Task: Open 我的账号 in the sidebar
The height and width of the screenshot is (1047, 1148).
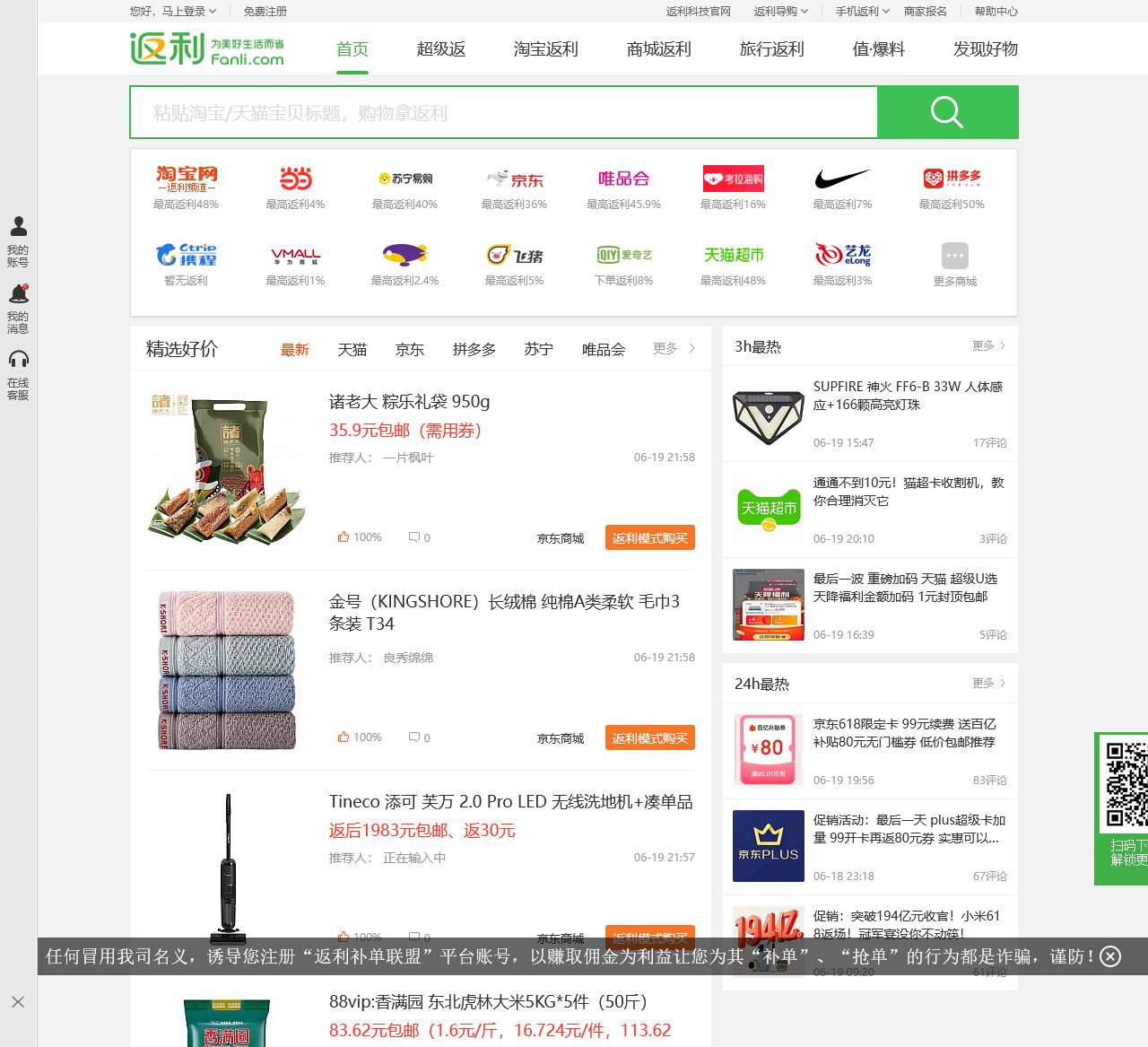Action: coord(18,240)
